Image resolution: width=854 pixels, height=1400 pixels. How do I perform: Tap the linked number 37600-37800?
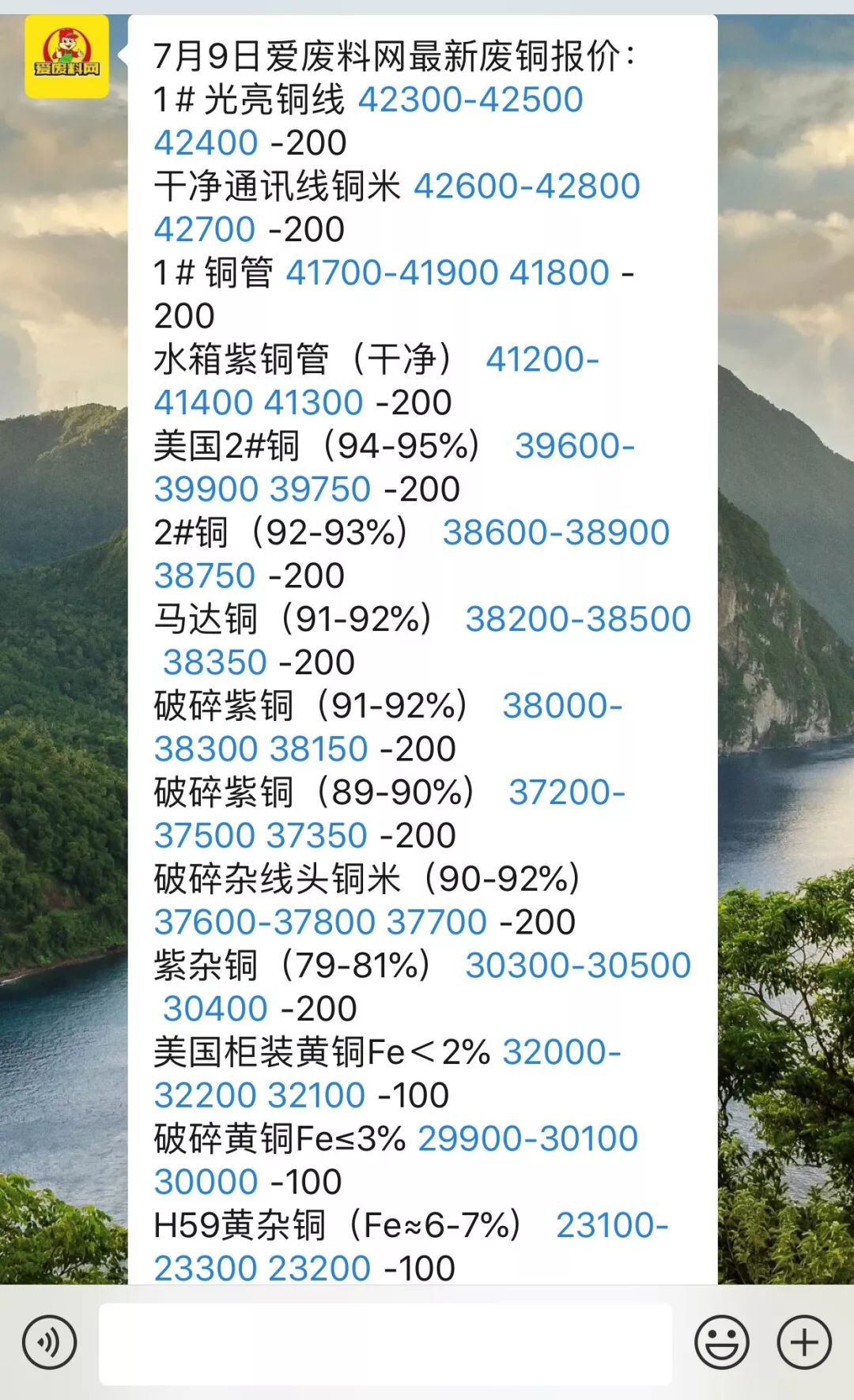pos(265,922)
